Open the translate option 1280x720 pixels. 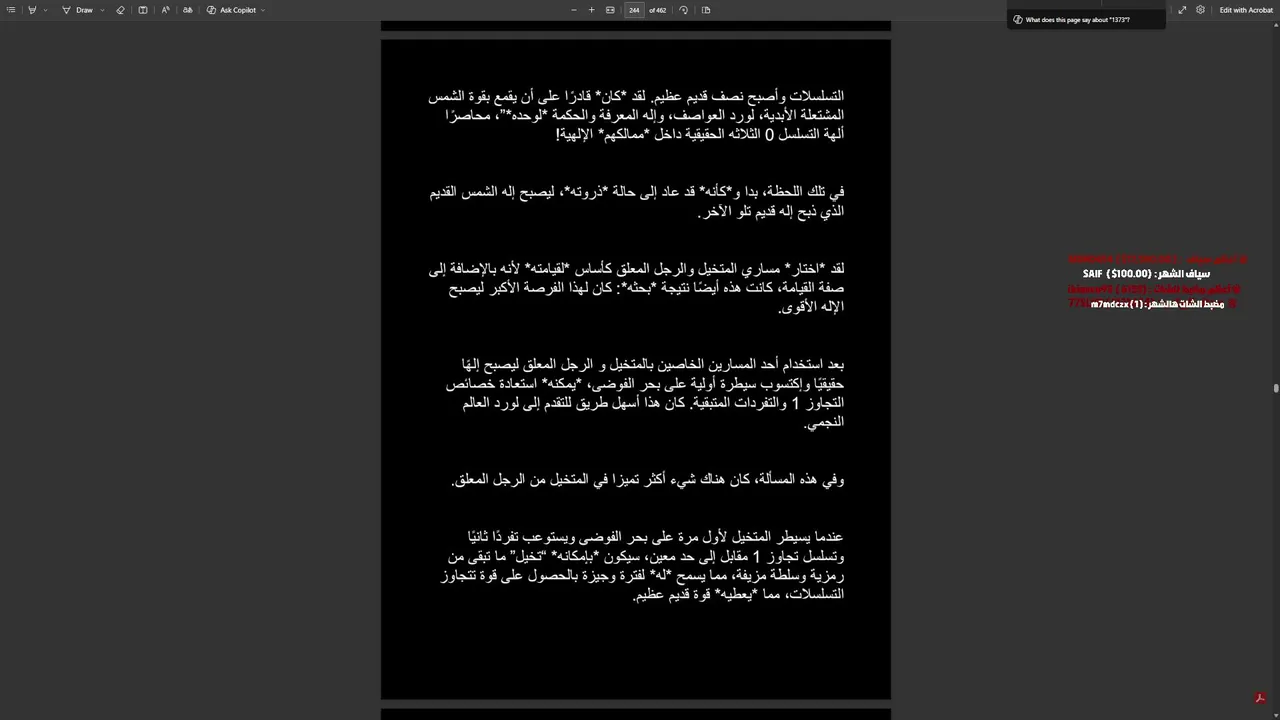coord(187,10)
